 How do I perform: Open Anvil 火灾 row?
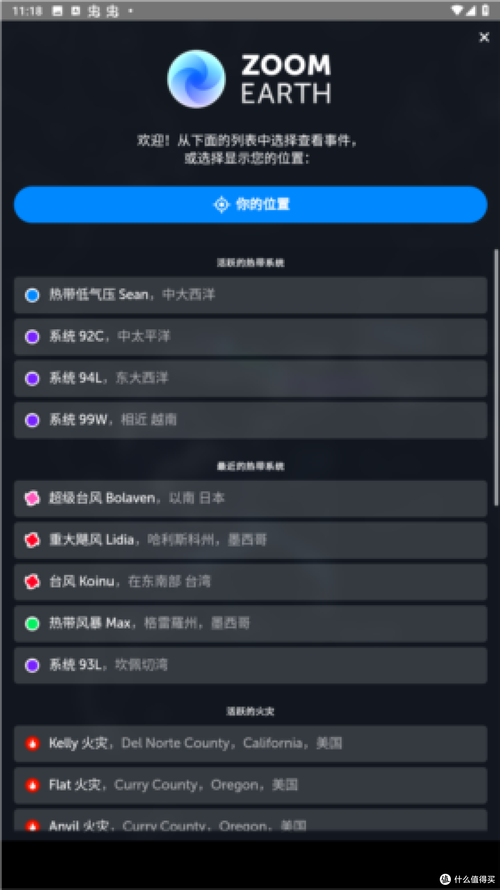250,820
